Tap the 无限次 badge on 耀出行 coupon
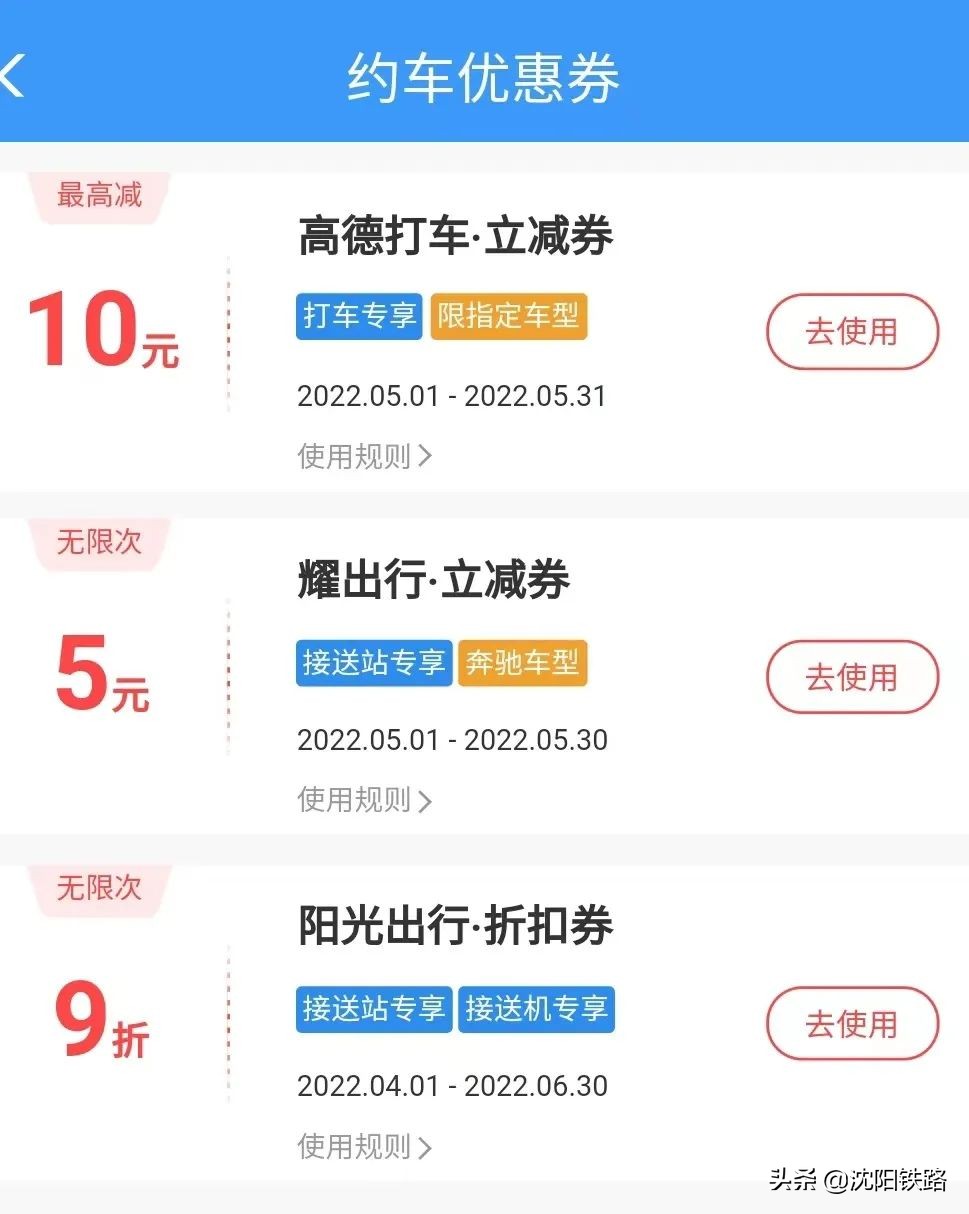969x1214 pixels. [97, 543]
